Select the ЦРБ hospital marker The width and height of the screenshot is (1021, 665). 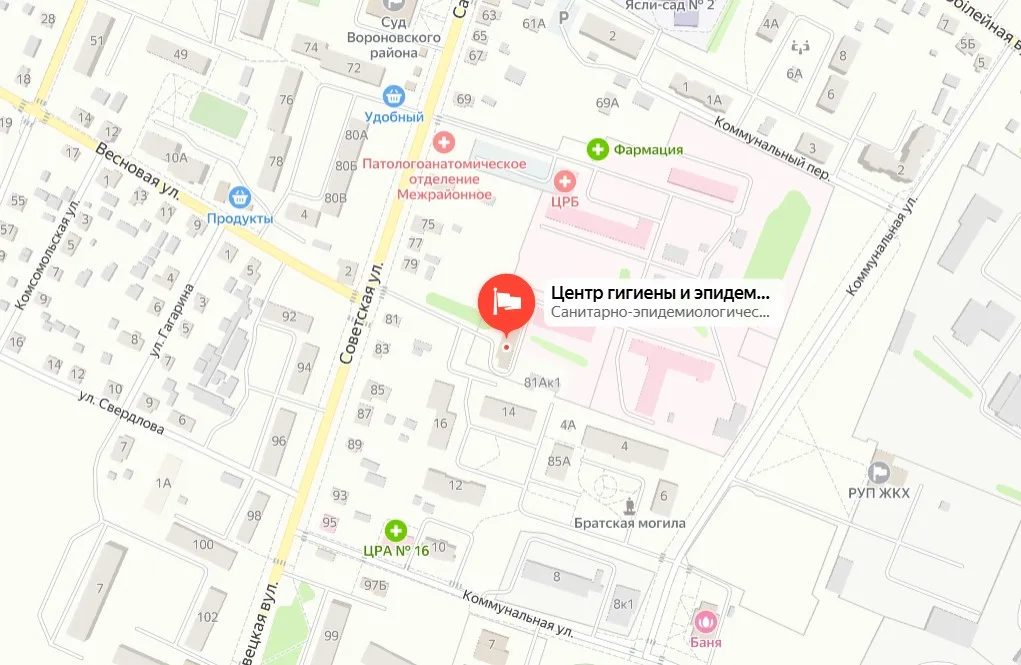[565, 181]
